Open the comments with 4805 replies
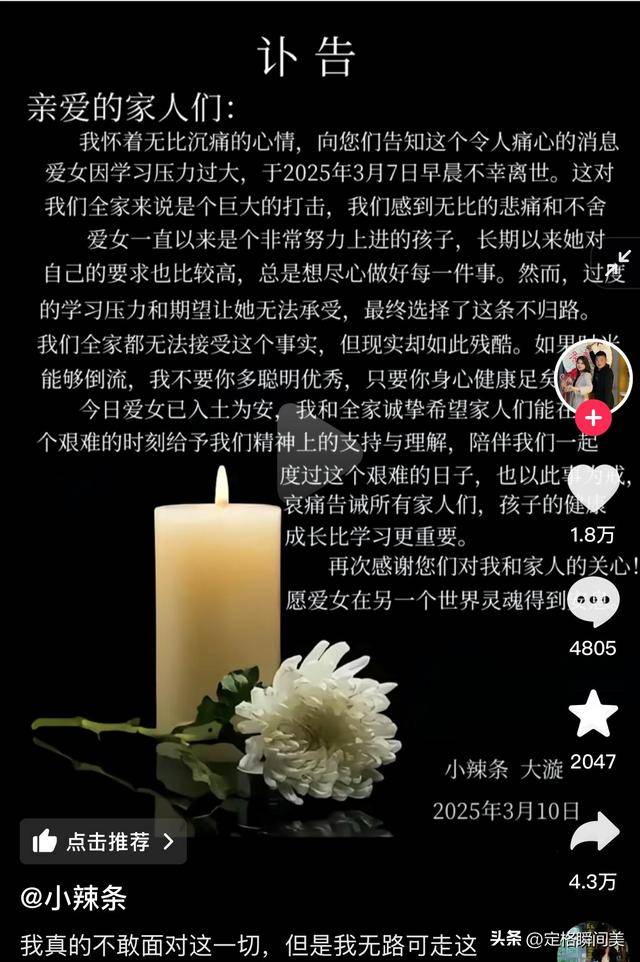 593,603
